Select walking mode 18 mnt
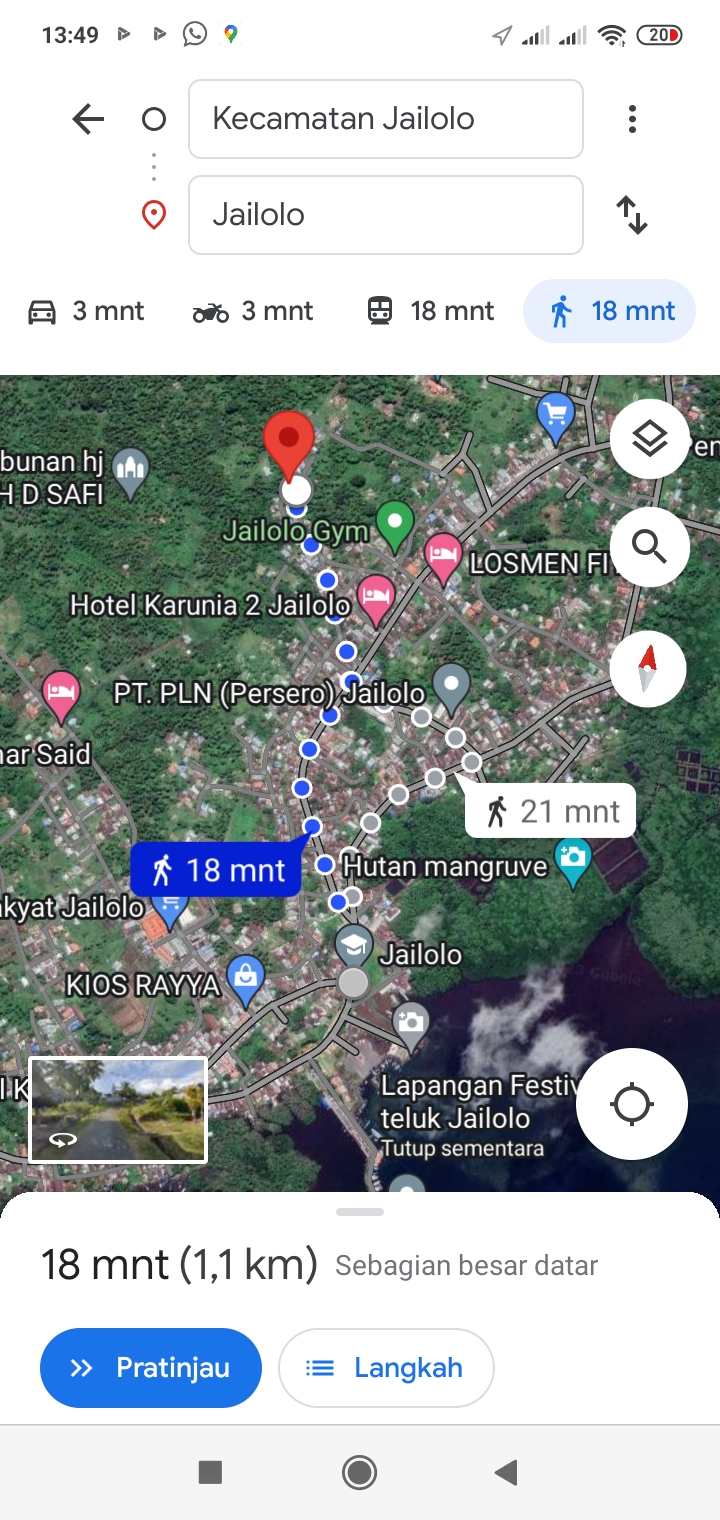Screen dimensions: 720x1520 tap(610, 311)
